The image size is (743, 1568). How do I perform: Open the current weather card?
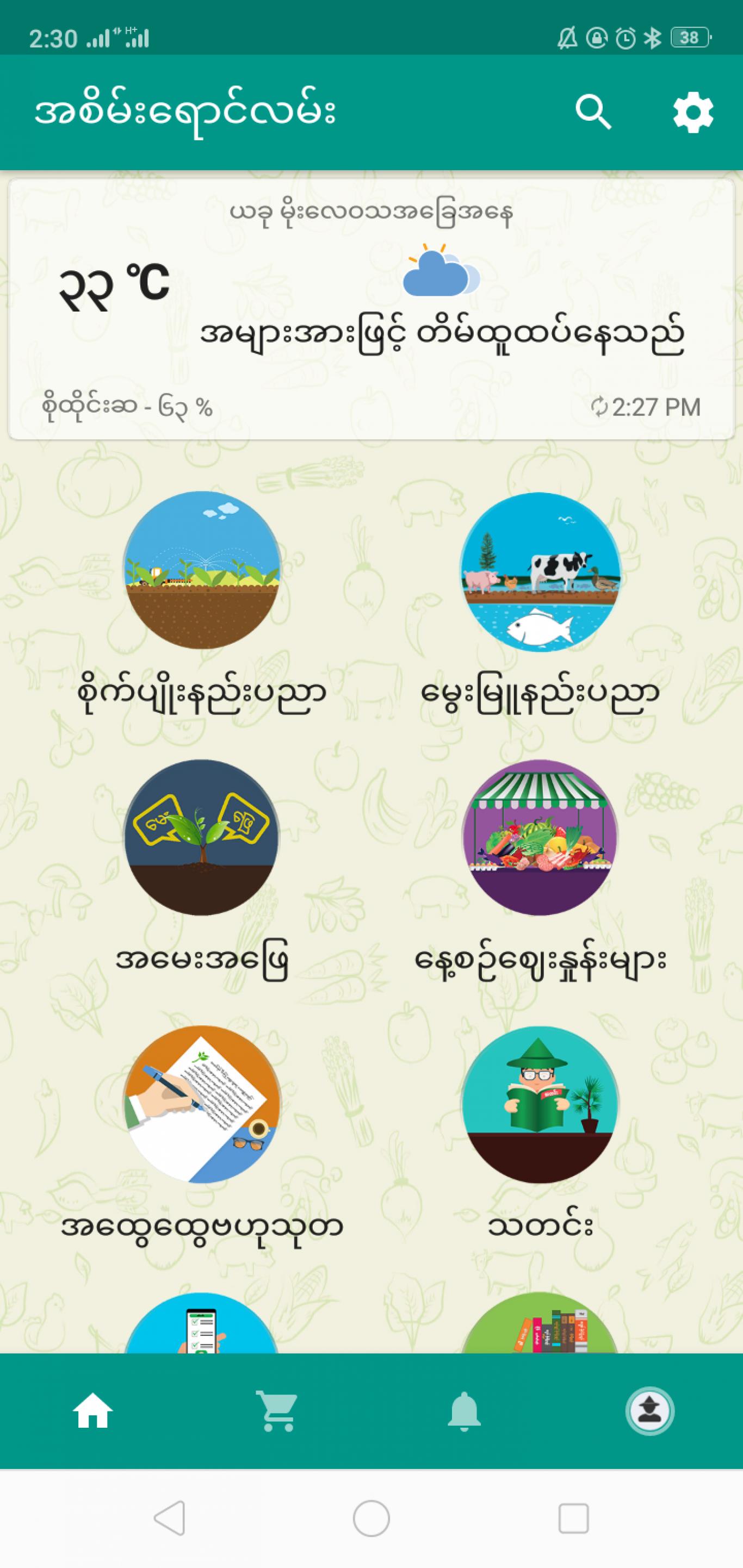pyautogui.click(x=371, y=309)
